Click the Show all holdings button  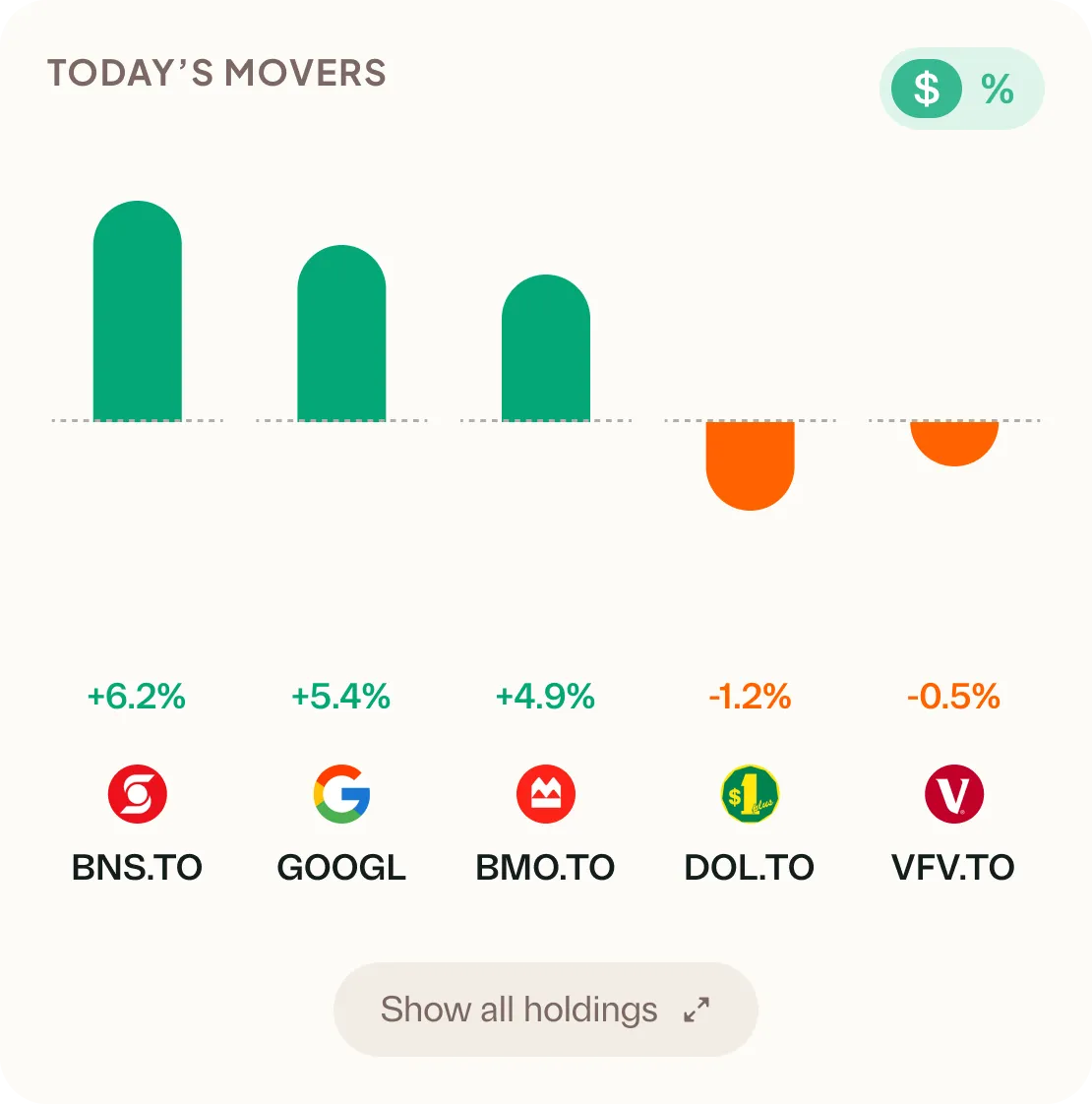(x=545, y=1009)
